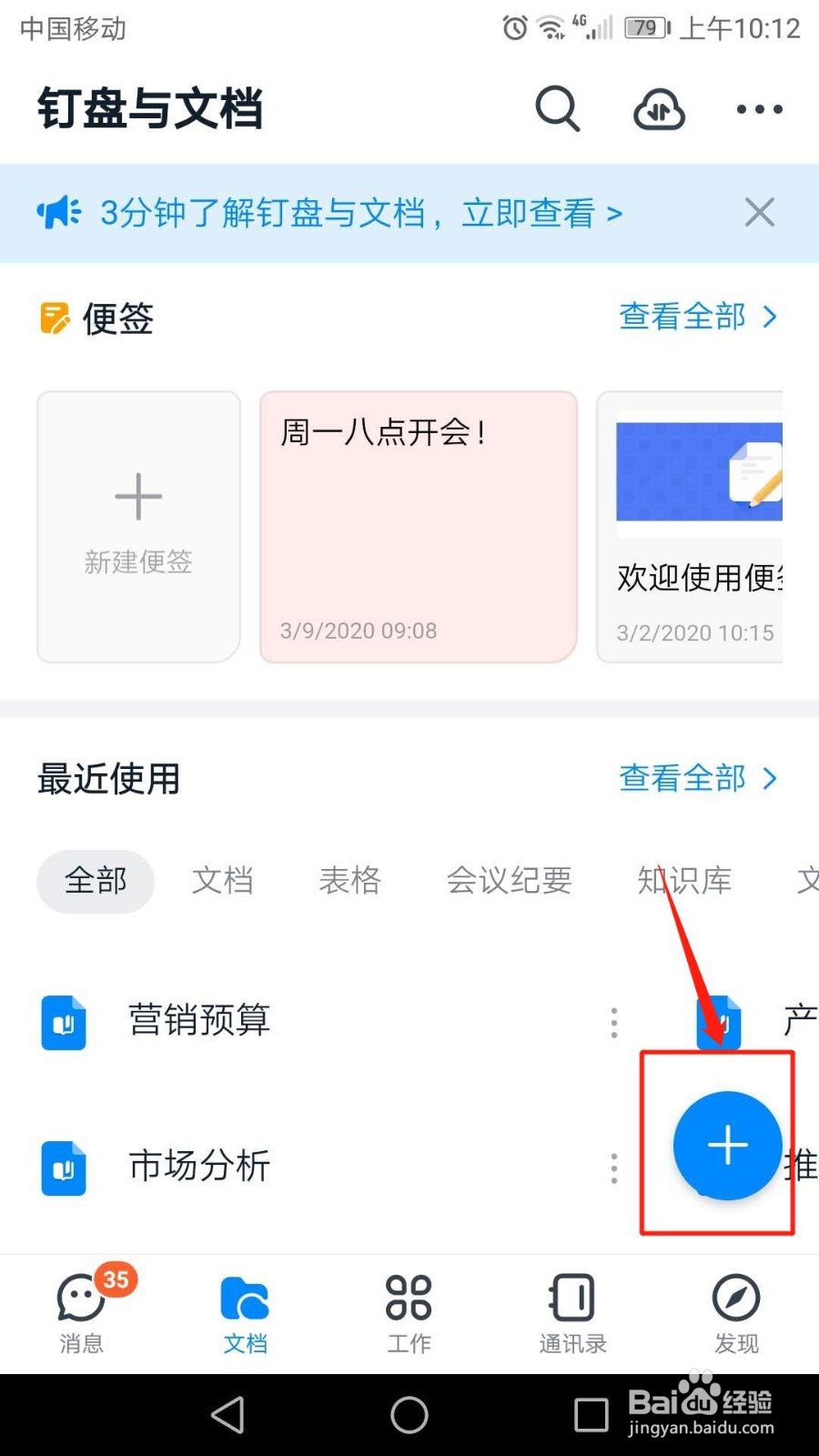Open the search function
Viewport: 819px width, 1456px height.
tap(558, 108)
